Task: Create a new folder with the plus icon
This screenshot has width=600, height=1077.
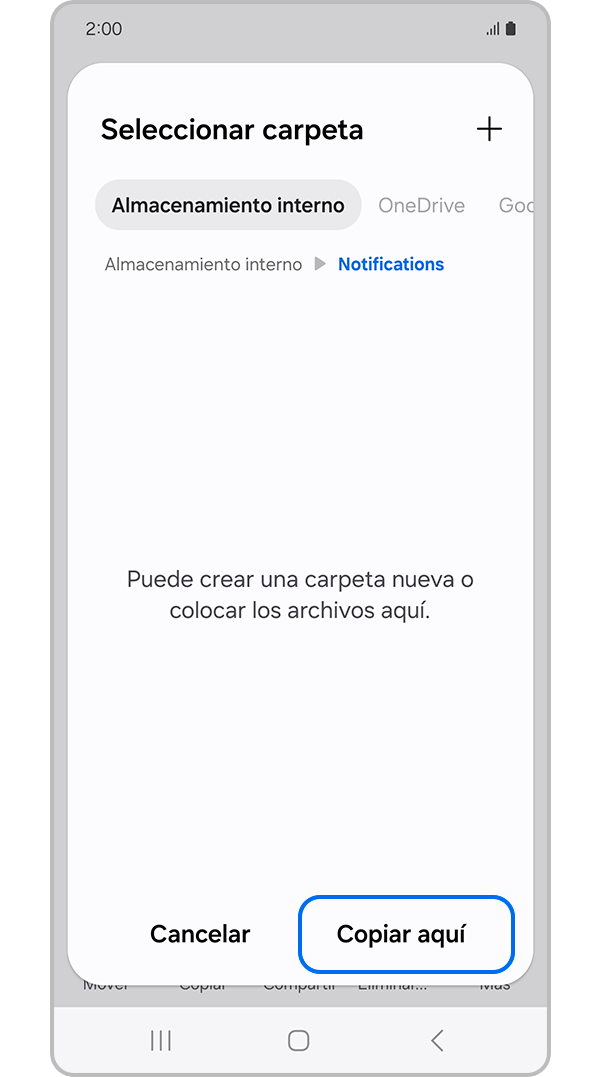Action: coord(489,129)
